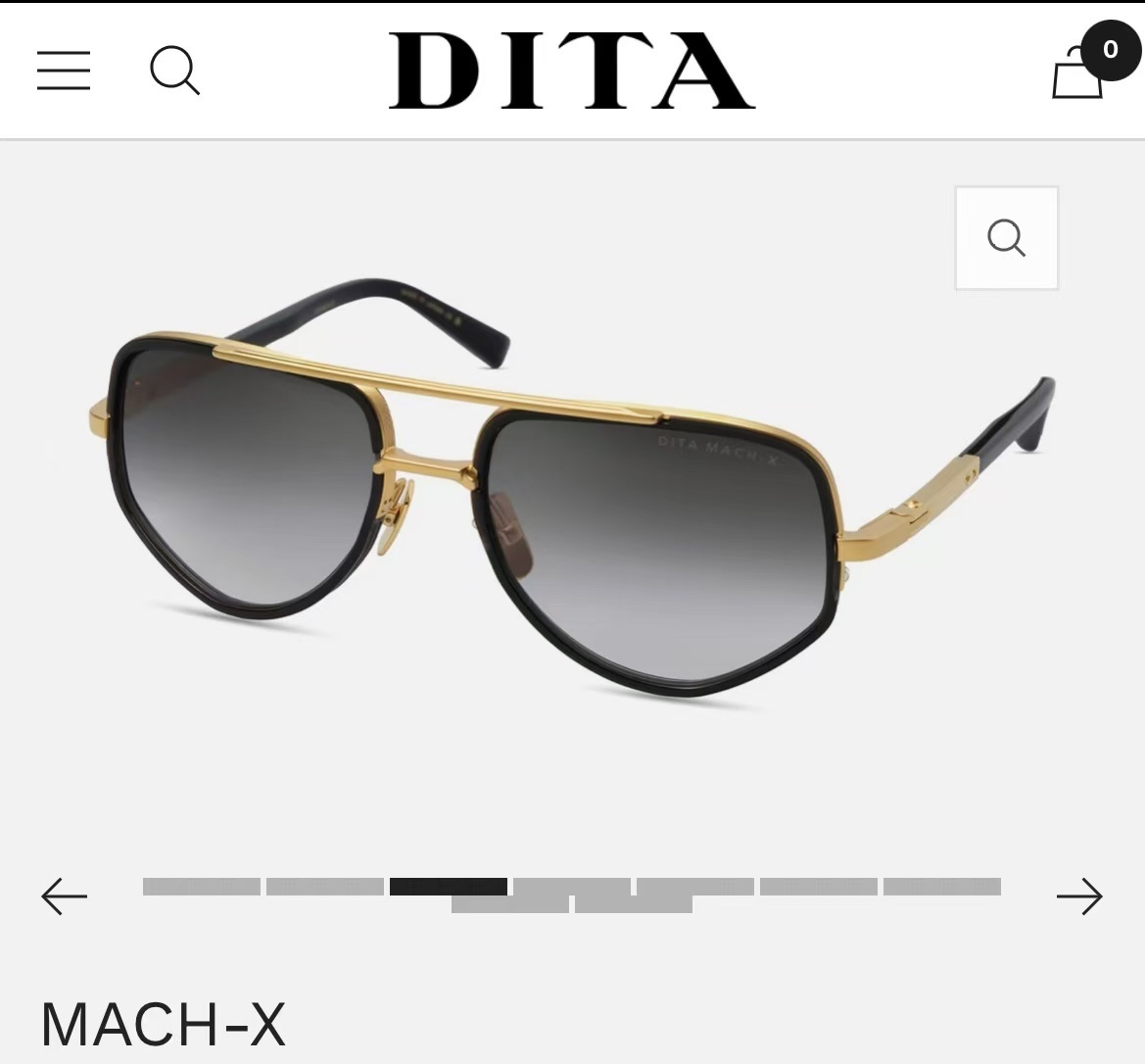Show the next product image

1079,895
